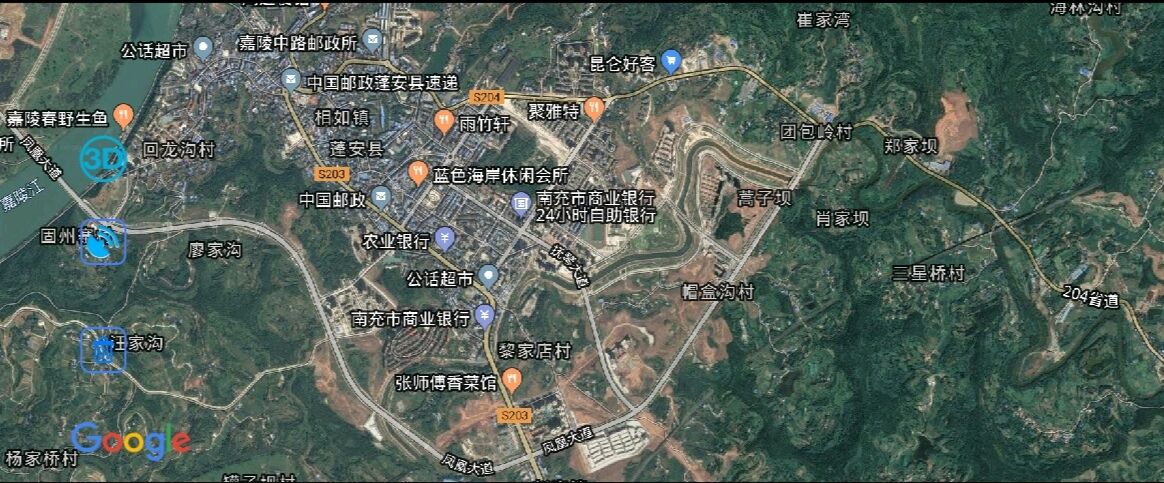
Task: Open the 雨竹轩 restaurant marker
Action: 444,122
